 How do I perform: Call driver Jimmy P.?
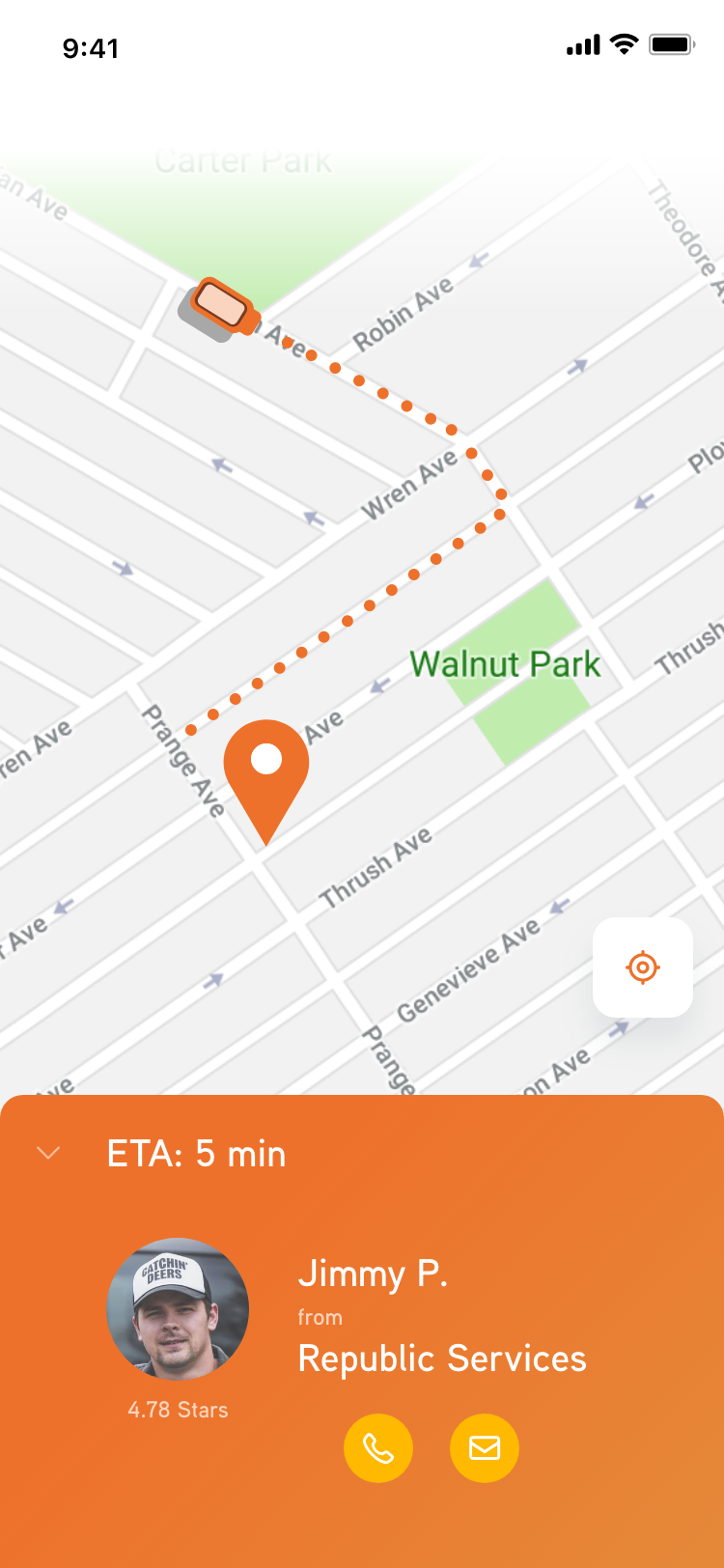pos(378,1448)
